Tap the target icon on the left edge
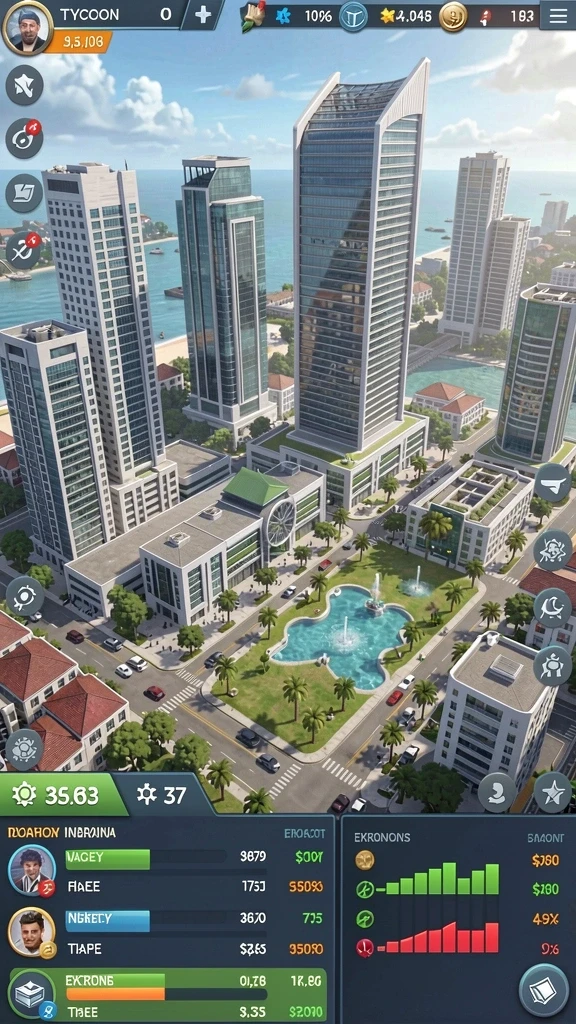The height and width of the screenshot is (1024, 576). (x=25, y=596)
